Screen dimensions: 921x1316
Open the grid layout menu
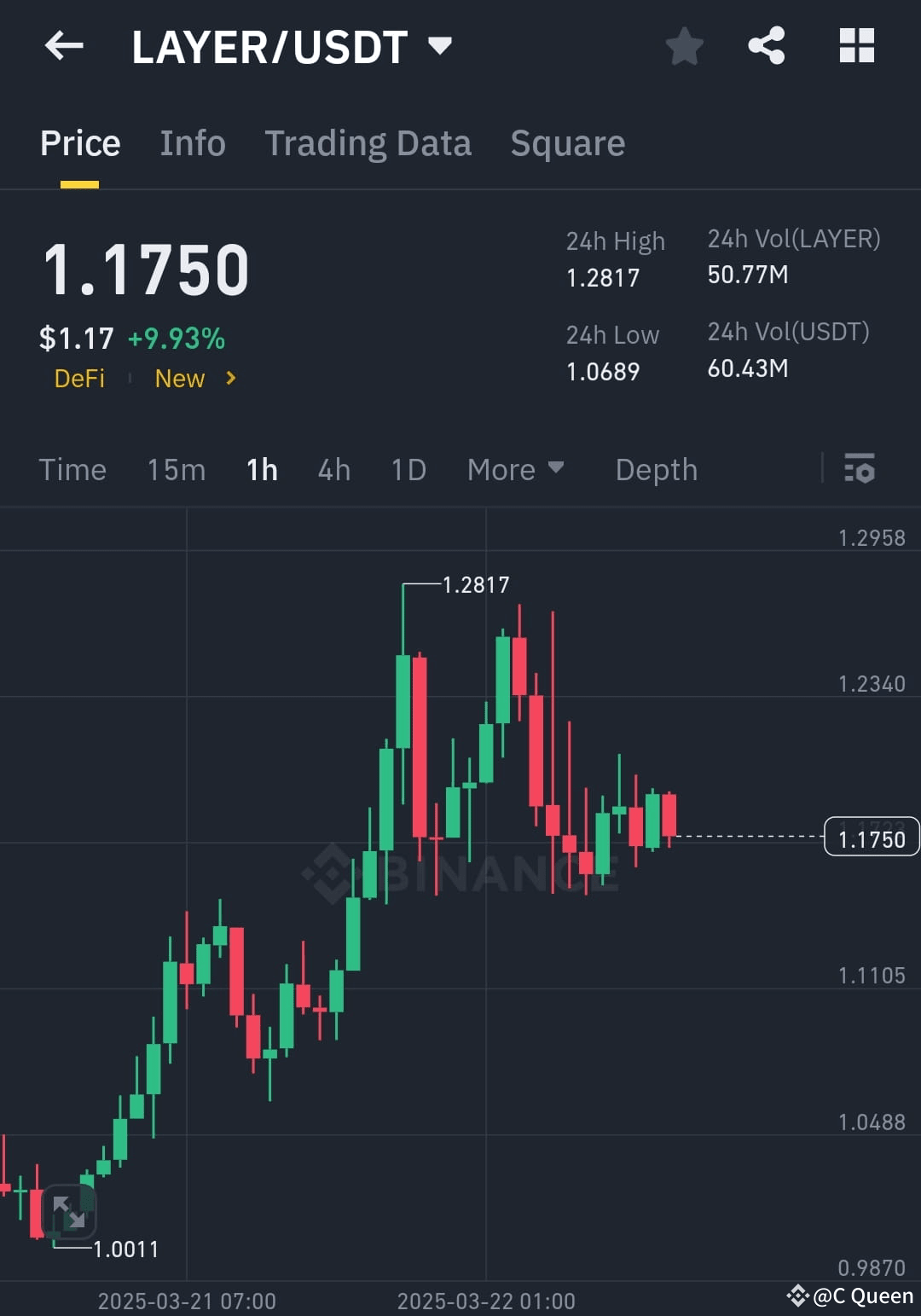pyautogui.click(x=856, y=47)
